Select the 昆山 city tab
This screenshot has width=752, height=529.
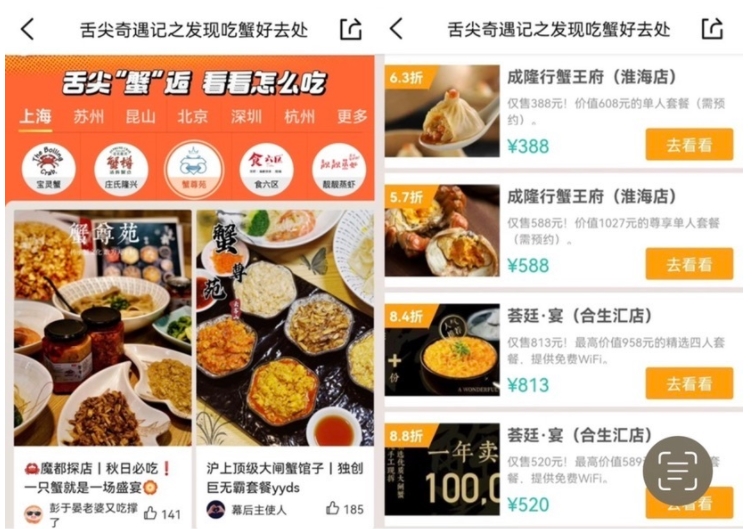(x=140, y=116)
